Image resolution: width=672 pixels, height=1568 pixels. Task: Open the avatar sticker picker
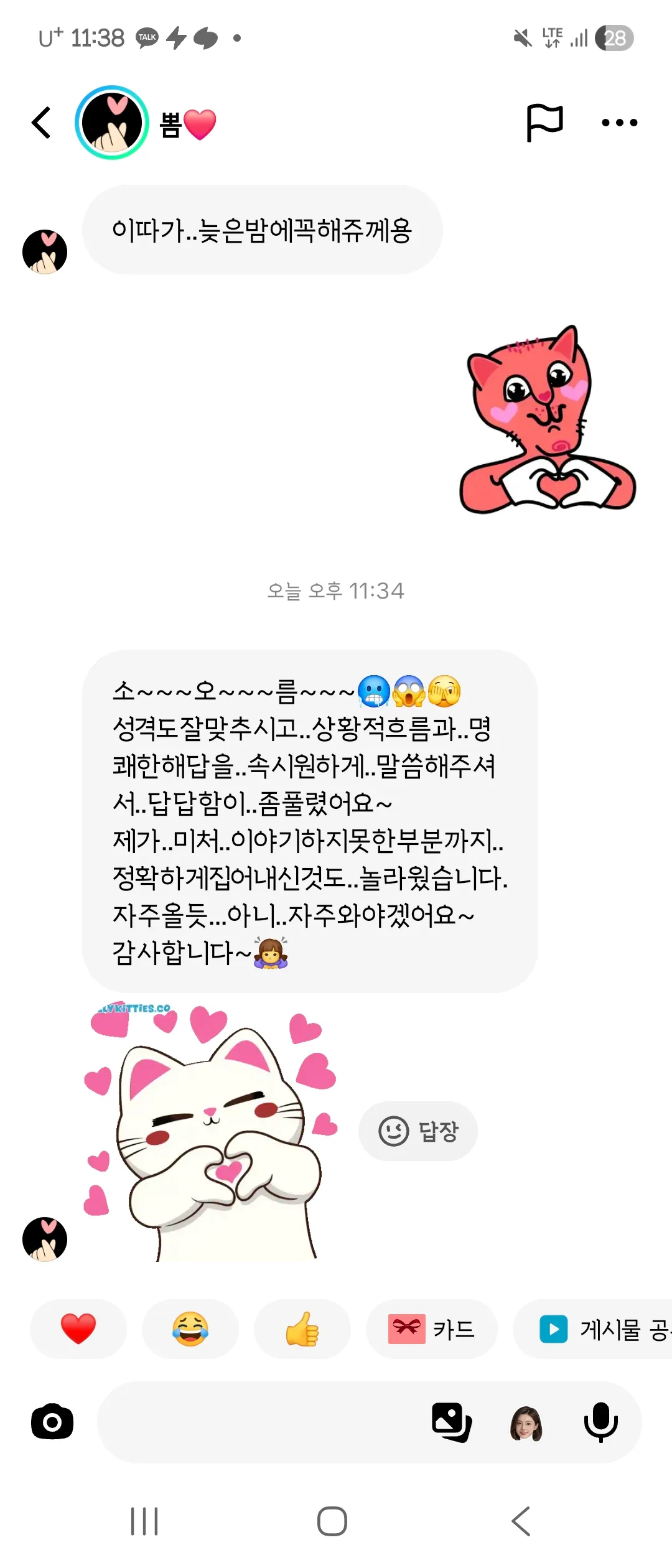(x=526, y=1422)
